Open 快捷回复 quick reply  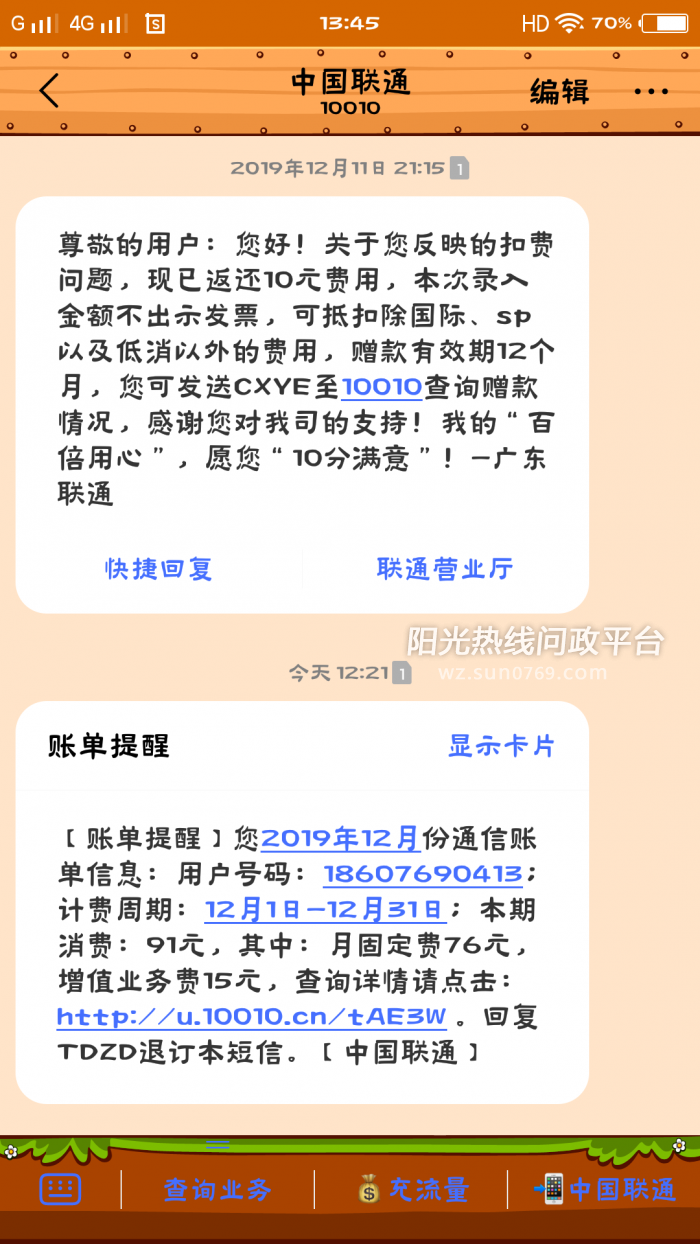[159, 569]
